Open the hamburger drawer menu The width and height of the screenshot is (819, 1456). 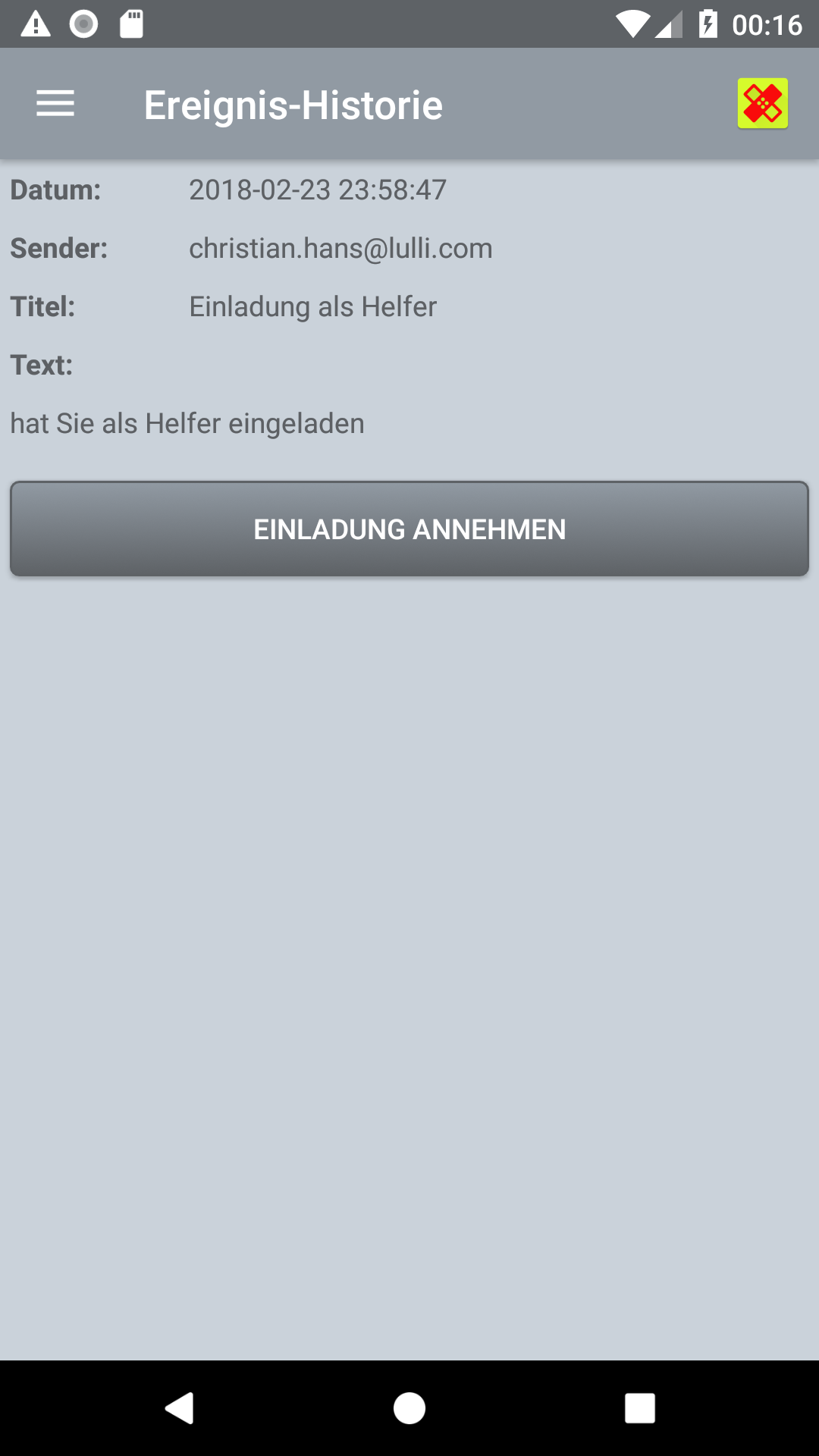click(x=55, y=104)
